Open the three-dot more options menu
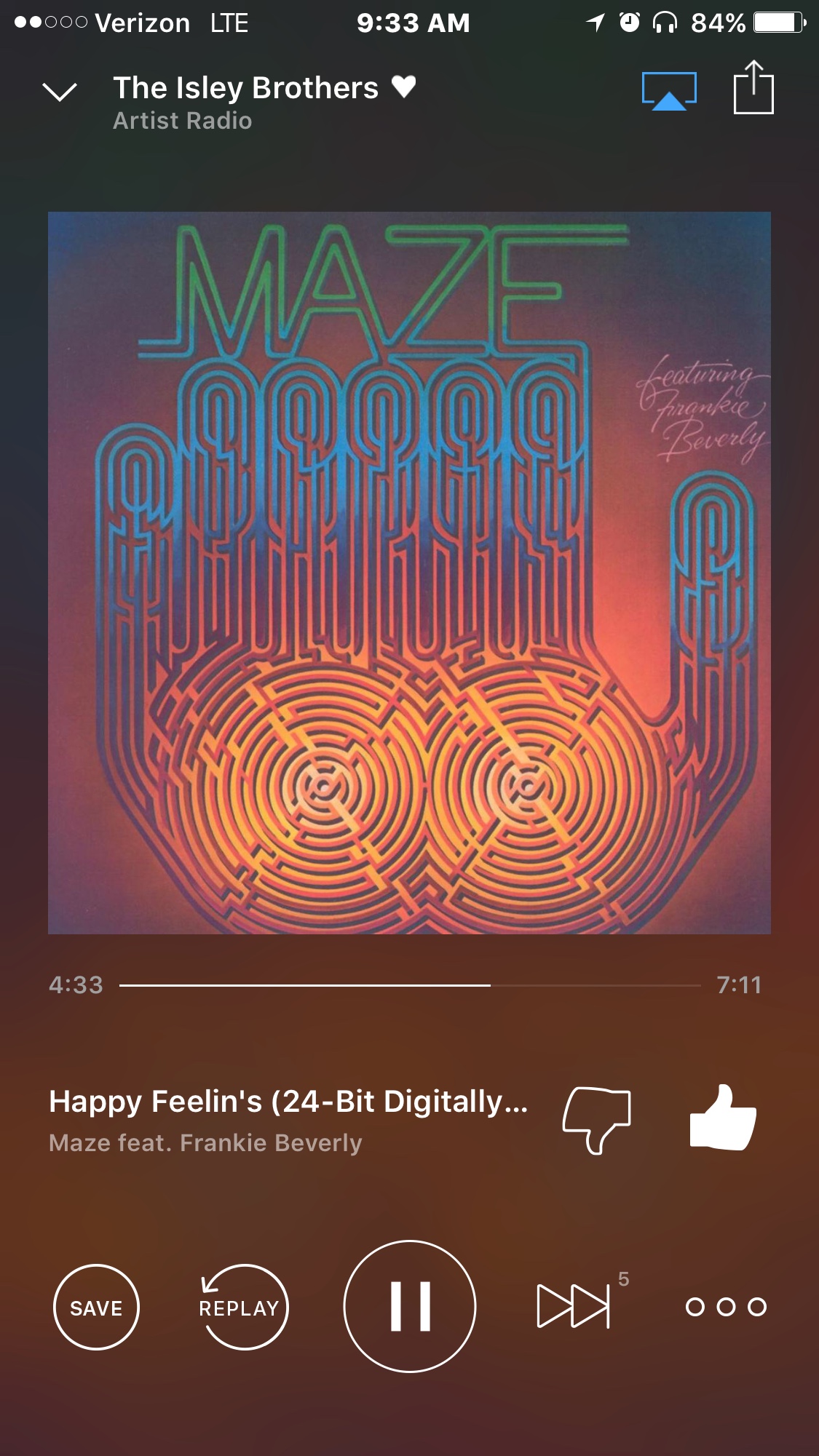Screen dimensions: 819x1456 point(726,1307)
